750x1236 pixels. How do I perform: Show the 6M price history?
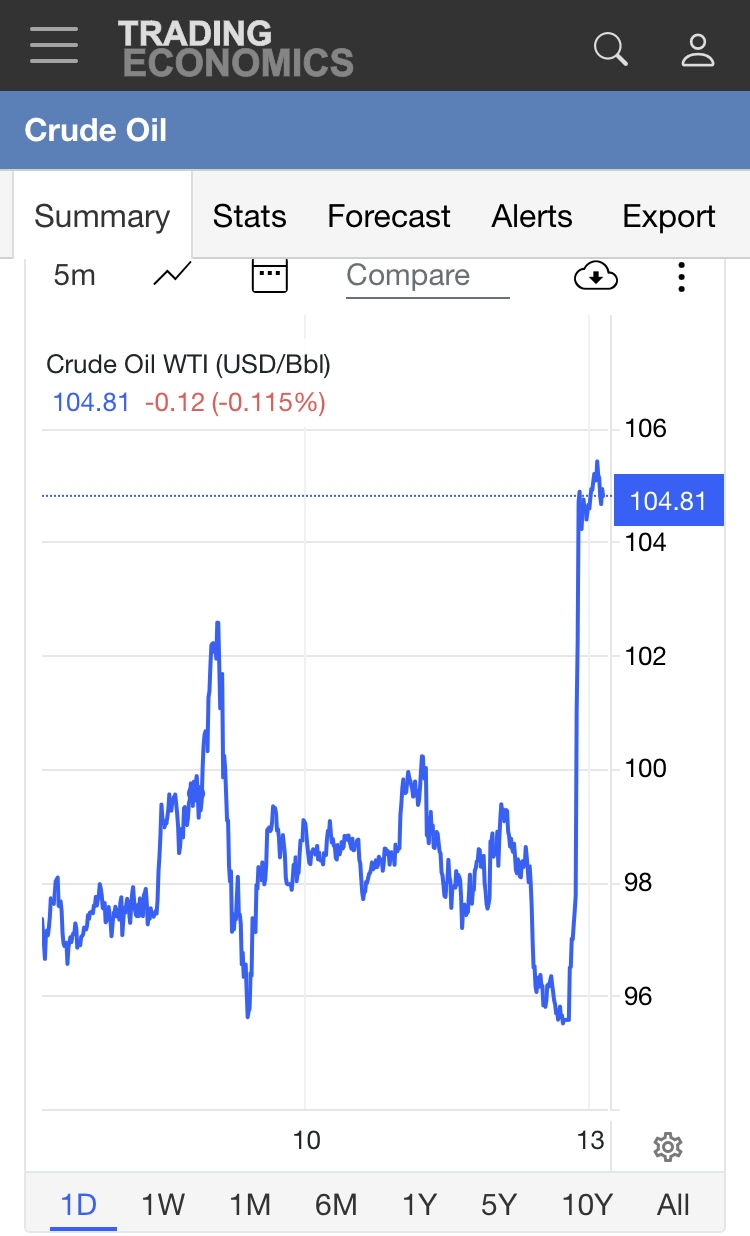336,1204
